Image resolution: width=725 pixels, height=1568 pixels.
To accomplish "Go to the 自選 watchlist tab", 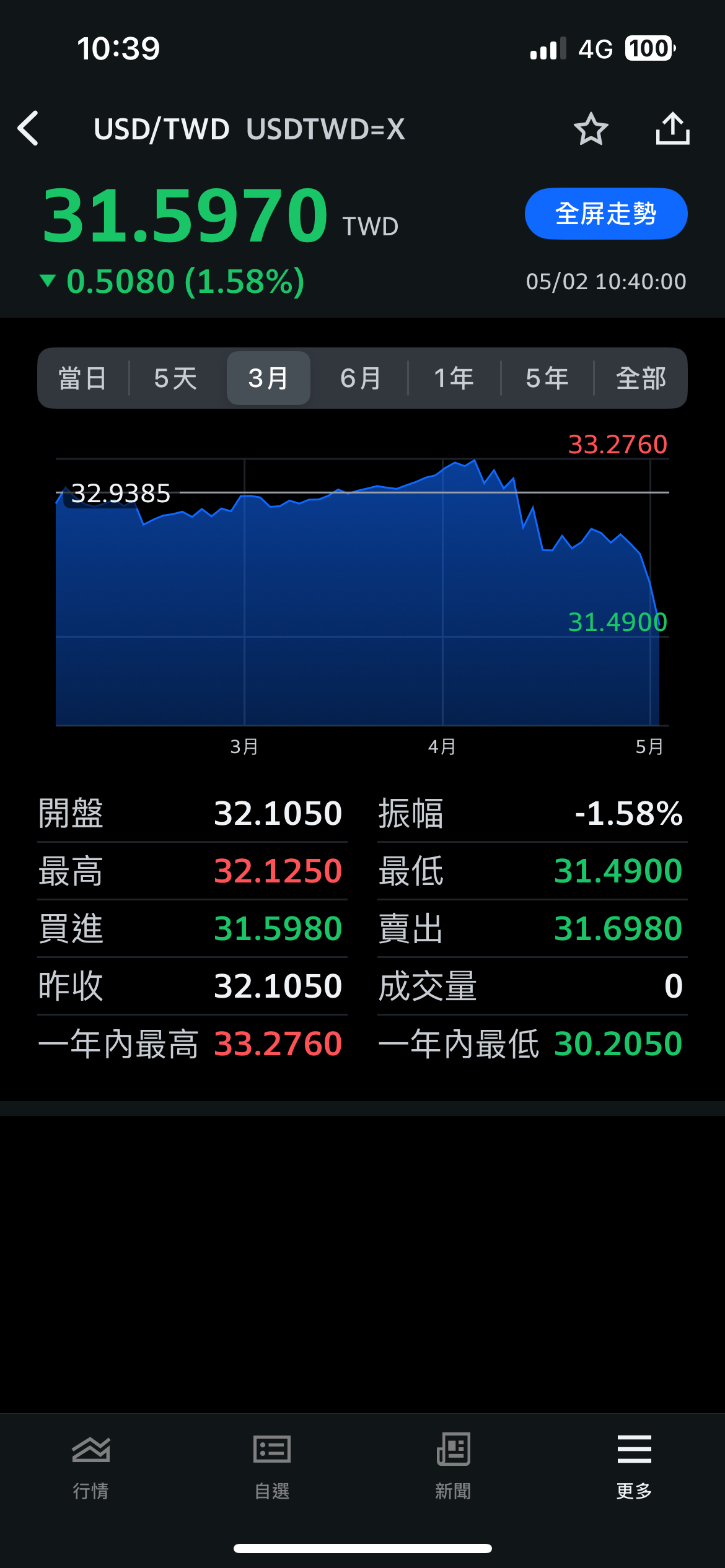I will (x=272, y=1466).
